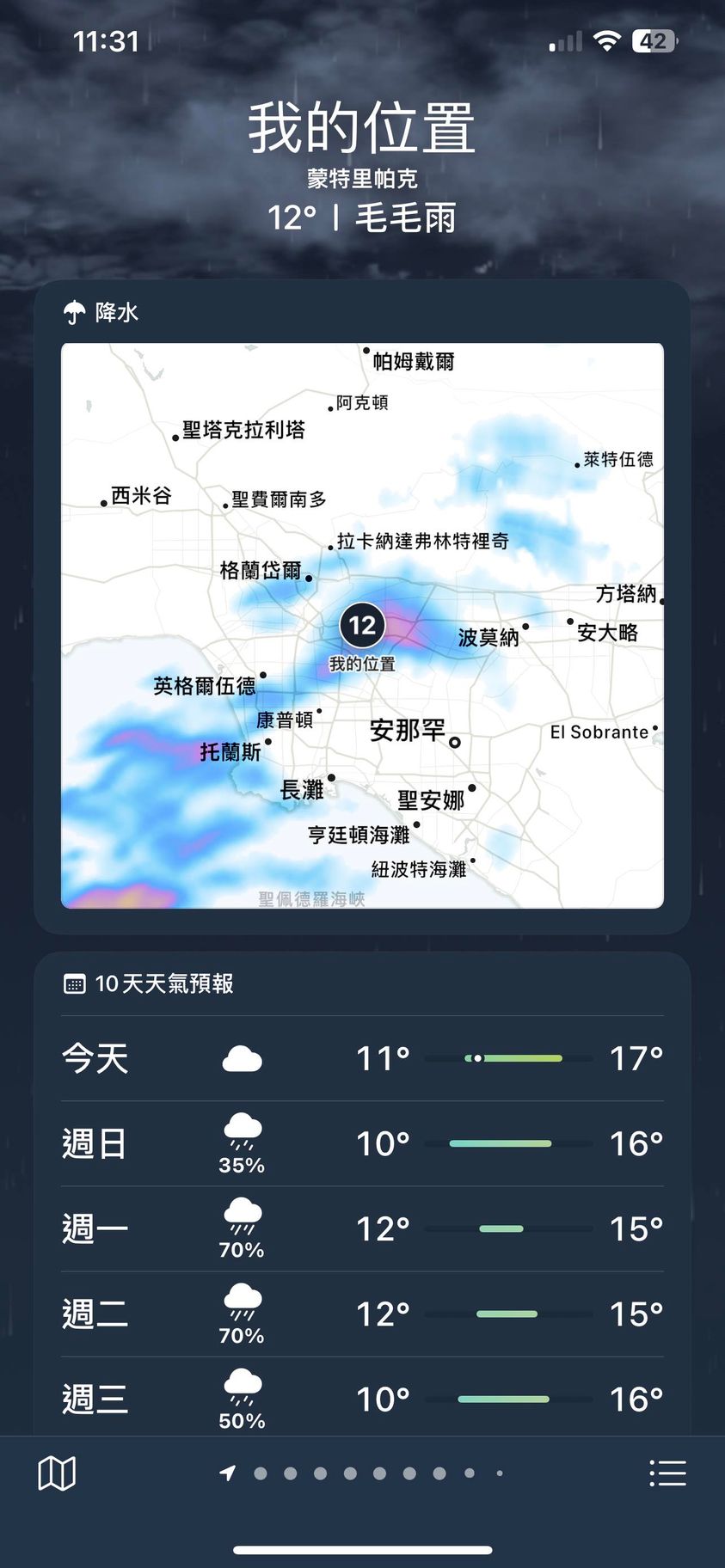Open 週日 forecast with 35% rain
The image size is (725, 1568).
click(362, 1143)
